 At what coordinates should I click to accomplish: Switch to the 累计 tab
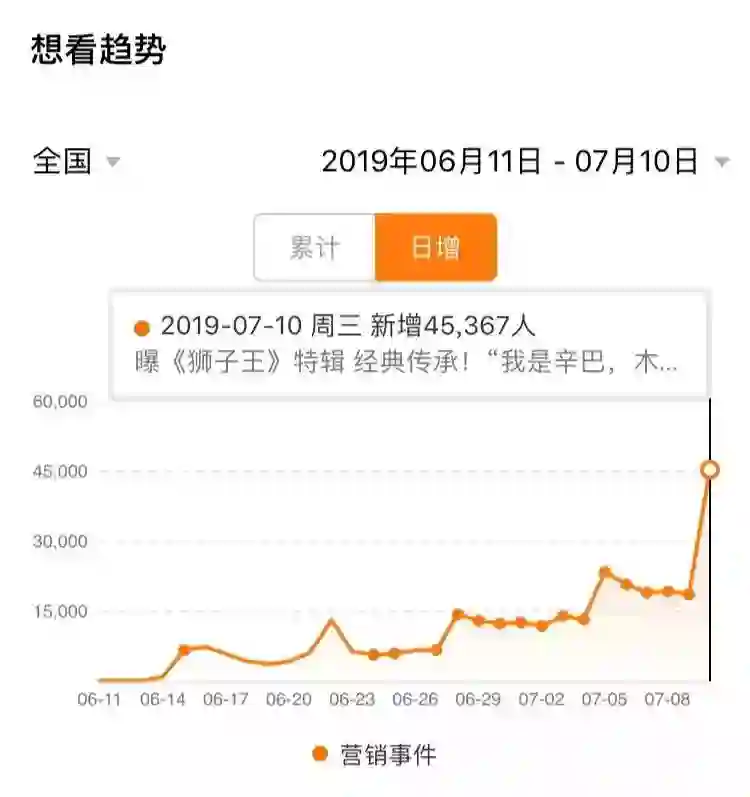coord(315,248)
